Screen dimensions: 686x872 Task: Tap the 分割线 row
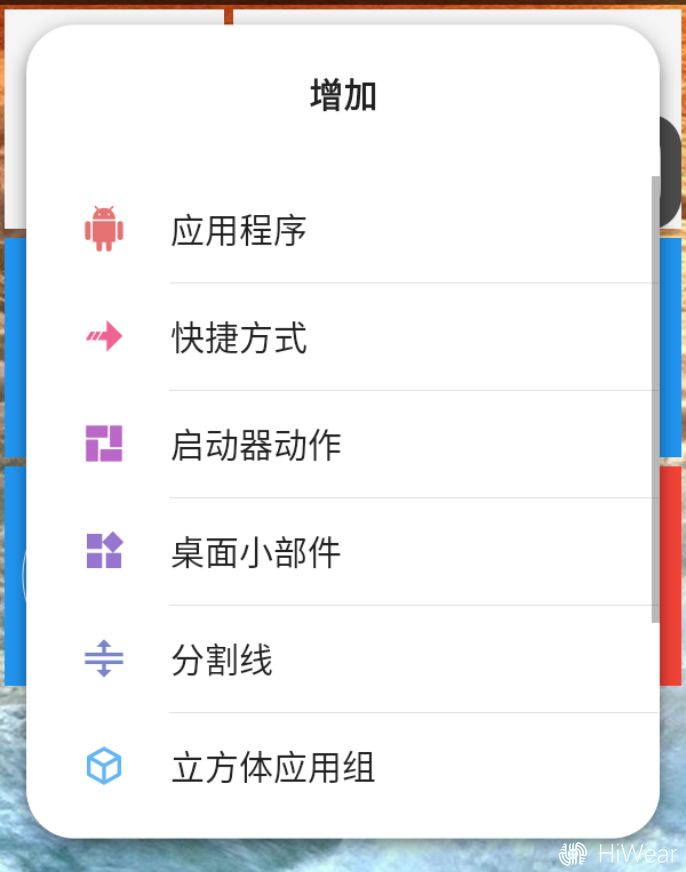coord(222,660)
